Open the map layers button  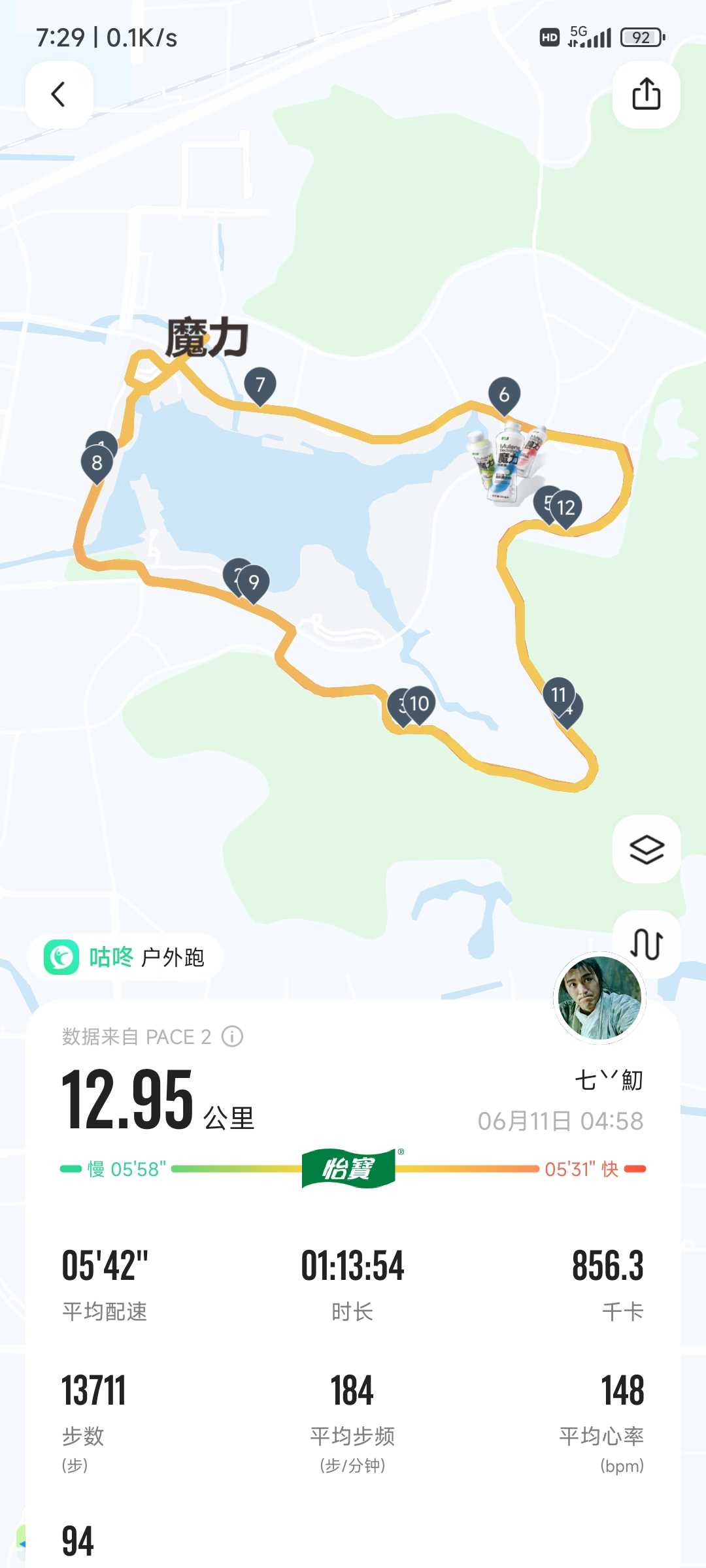(x=647, y=849)
